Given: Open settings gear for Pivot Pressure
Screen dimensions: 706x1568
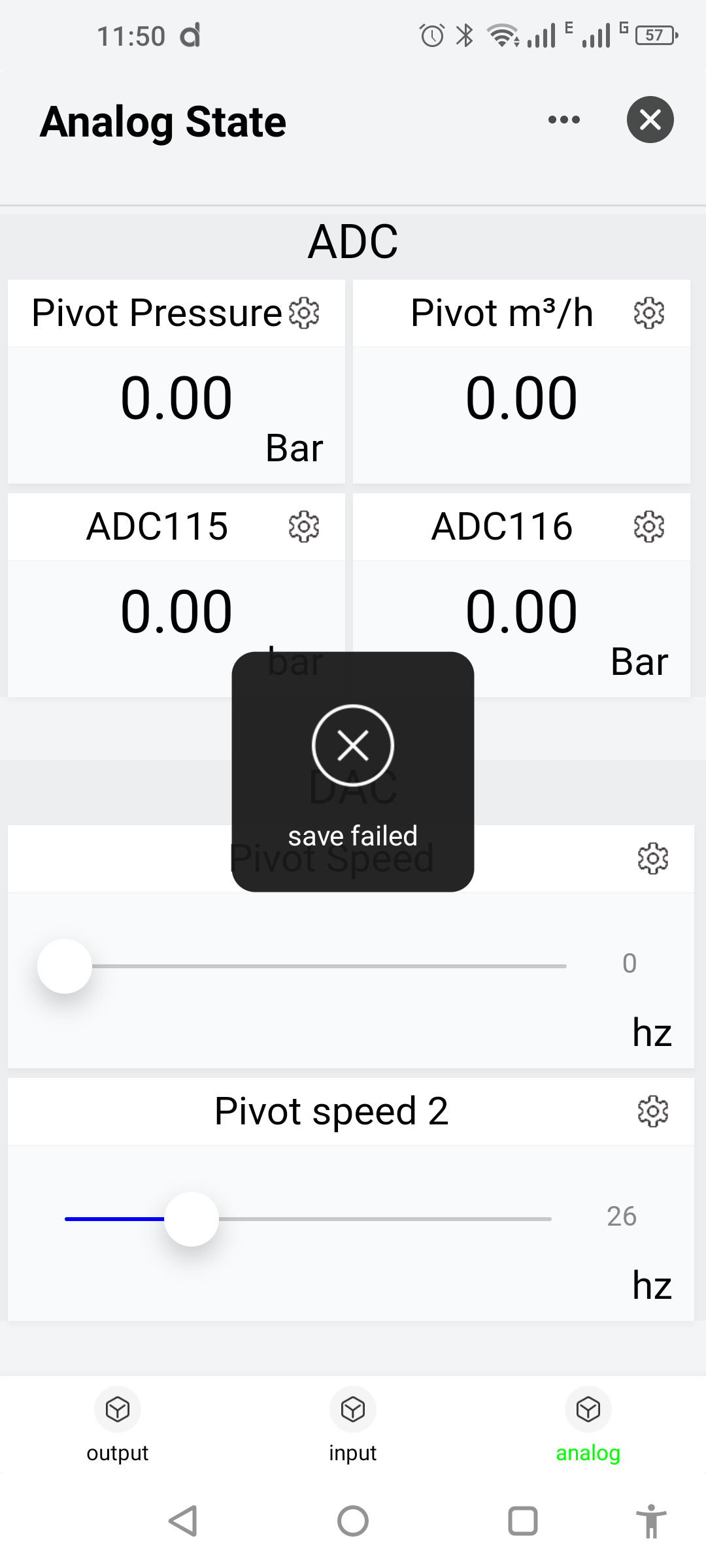Looking at the screenshot, I should [x=304, y=313].
